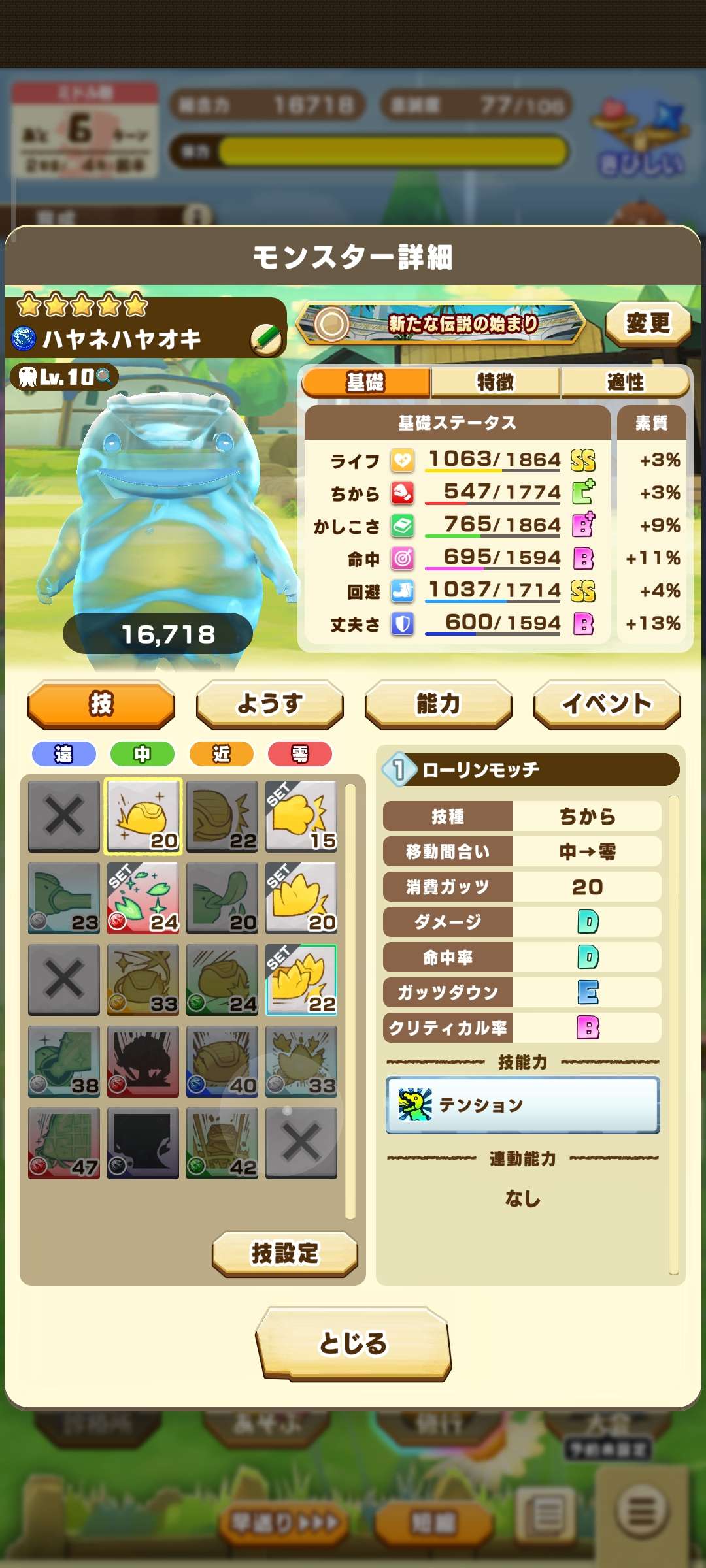Tap the magnifier next to Lv.10
This screenshot has height=1568, width=706.
click(103, 376)
